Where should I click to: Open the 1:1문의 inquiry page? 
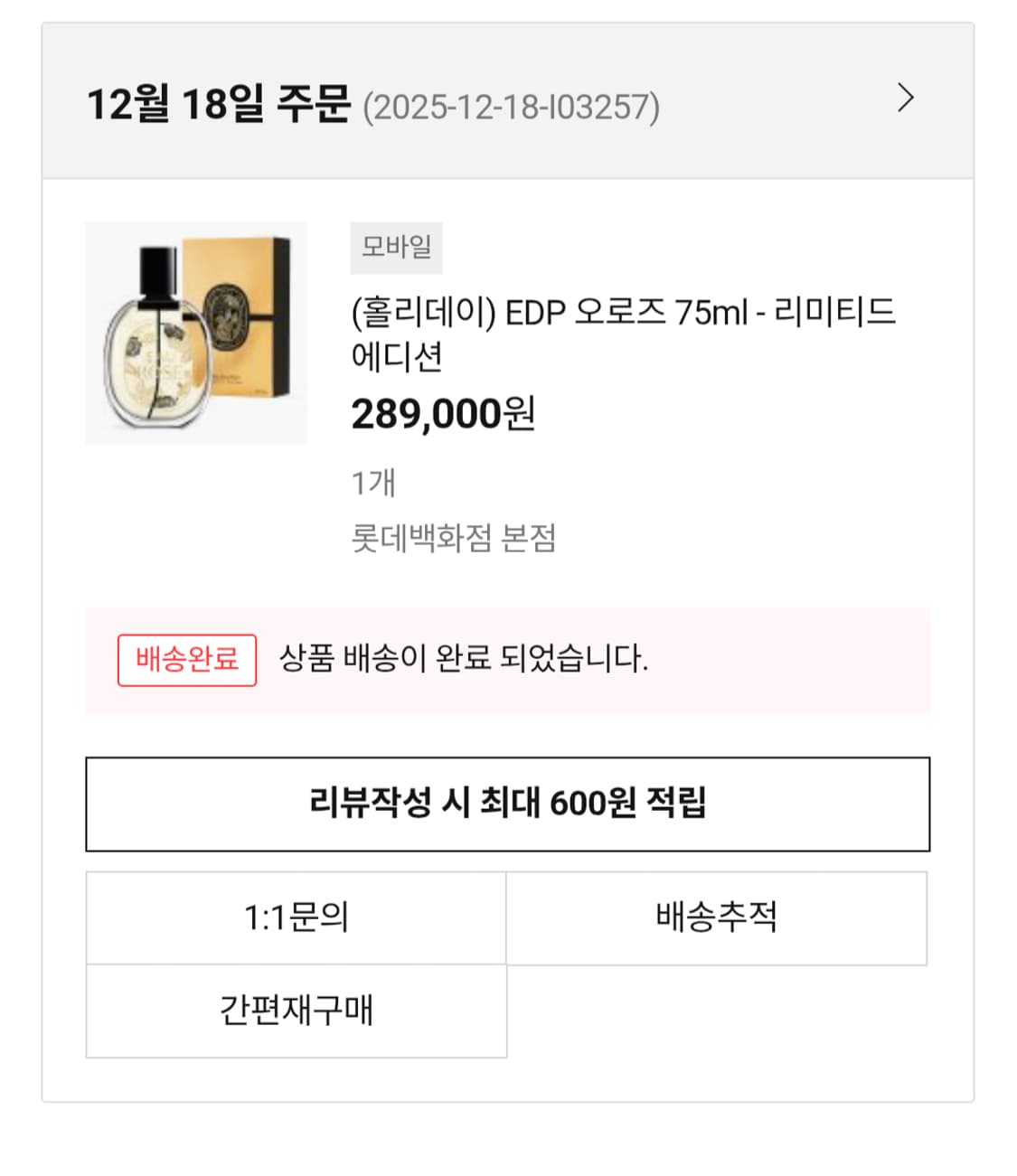[x=296, y=917]
